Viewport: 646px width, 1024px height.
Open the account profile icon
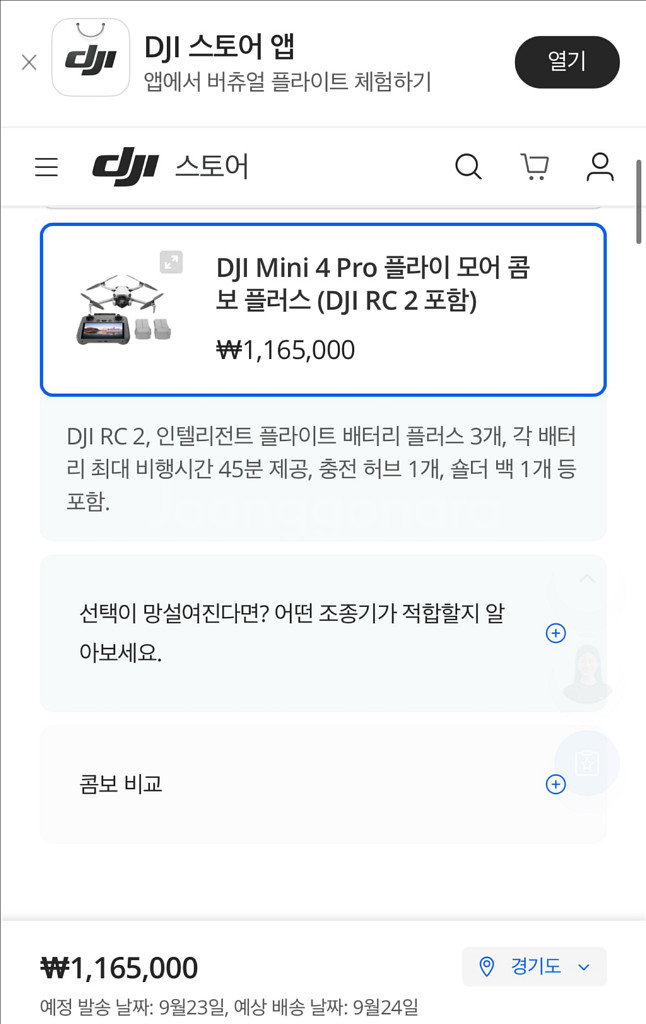tap(600, 167)
